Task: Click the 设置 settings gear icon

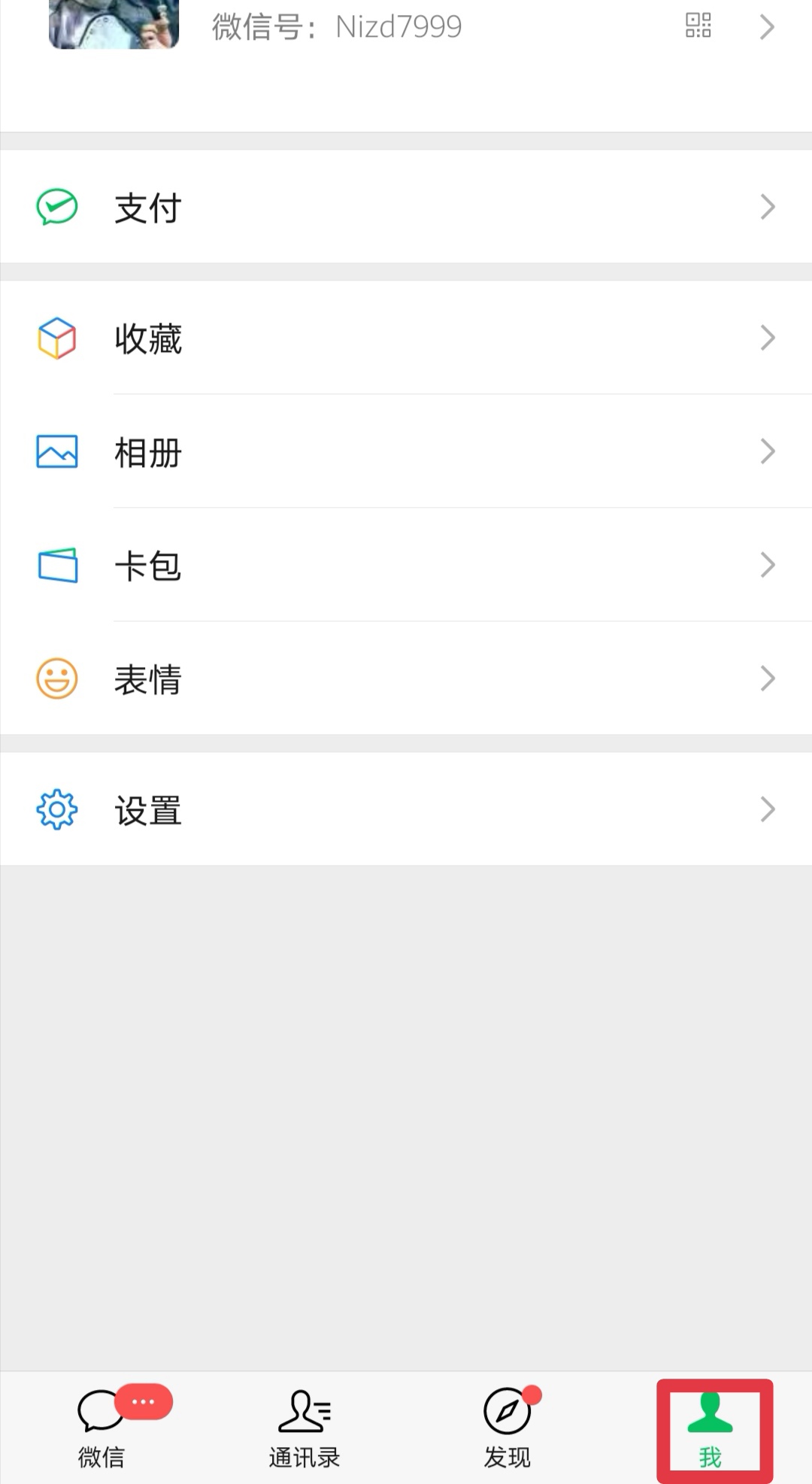Action: coord(56,809)
